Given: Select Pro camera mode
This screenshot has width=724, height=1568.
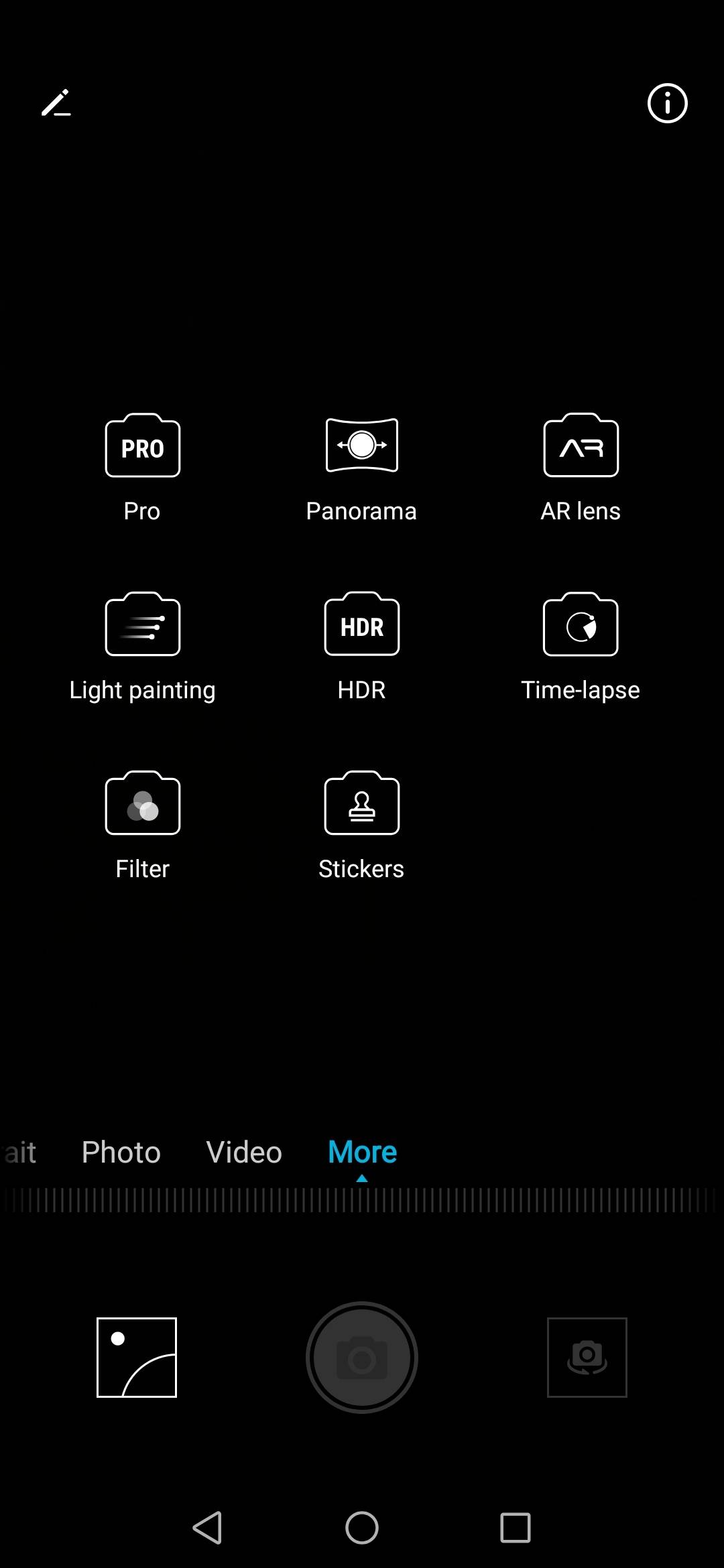Looking at the screenshot, I should [x=142, y=468].
